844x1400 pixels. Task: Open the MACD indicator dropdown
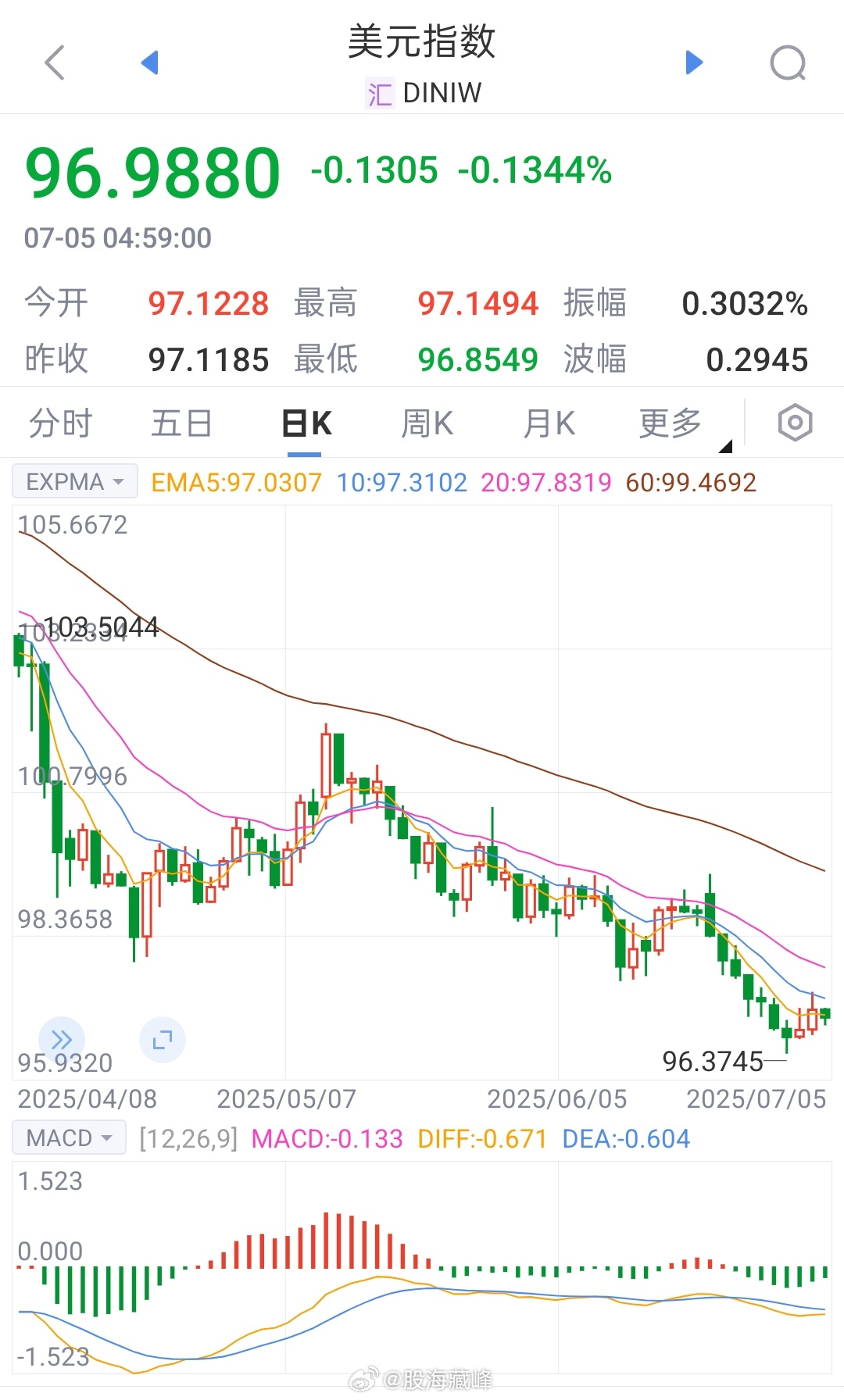pos(68,1138)
